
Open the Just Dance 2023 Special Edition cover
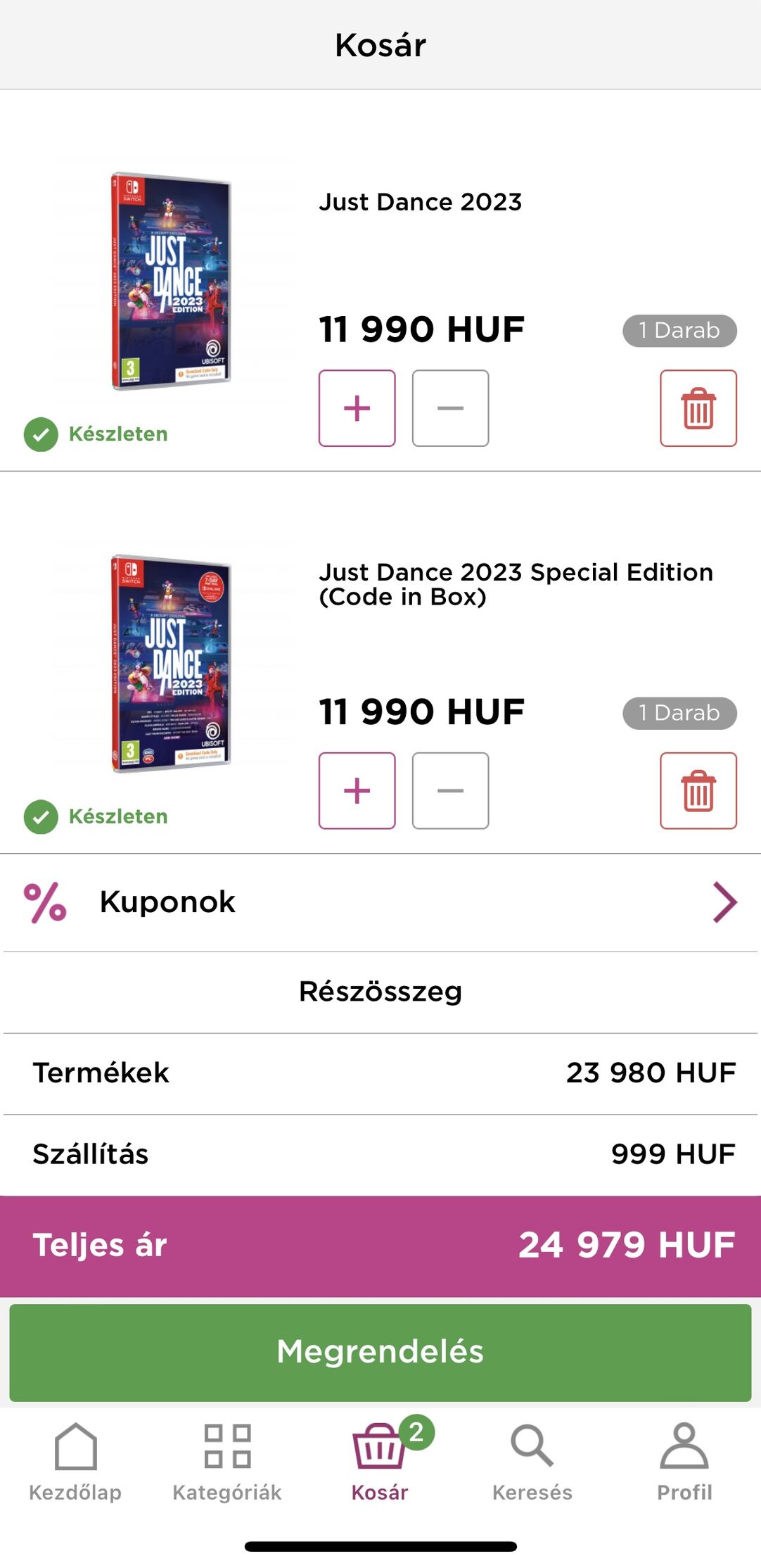[x=171, y=664]
